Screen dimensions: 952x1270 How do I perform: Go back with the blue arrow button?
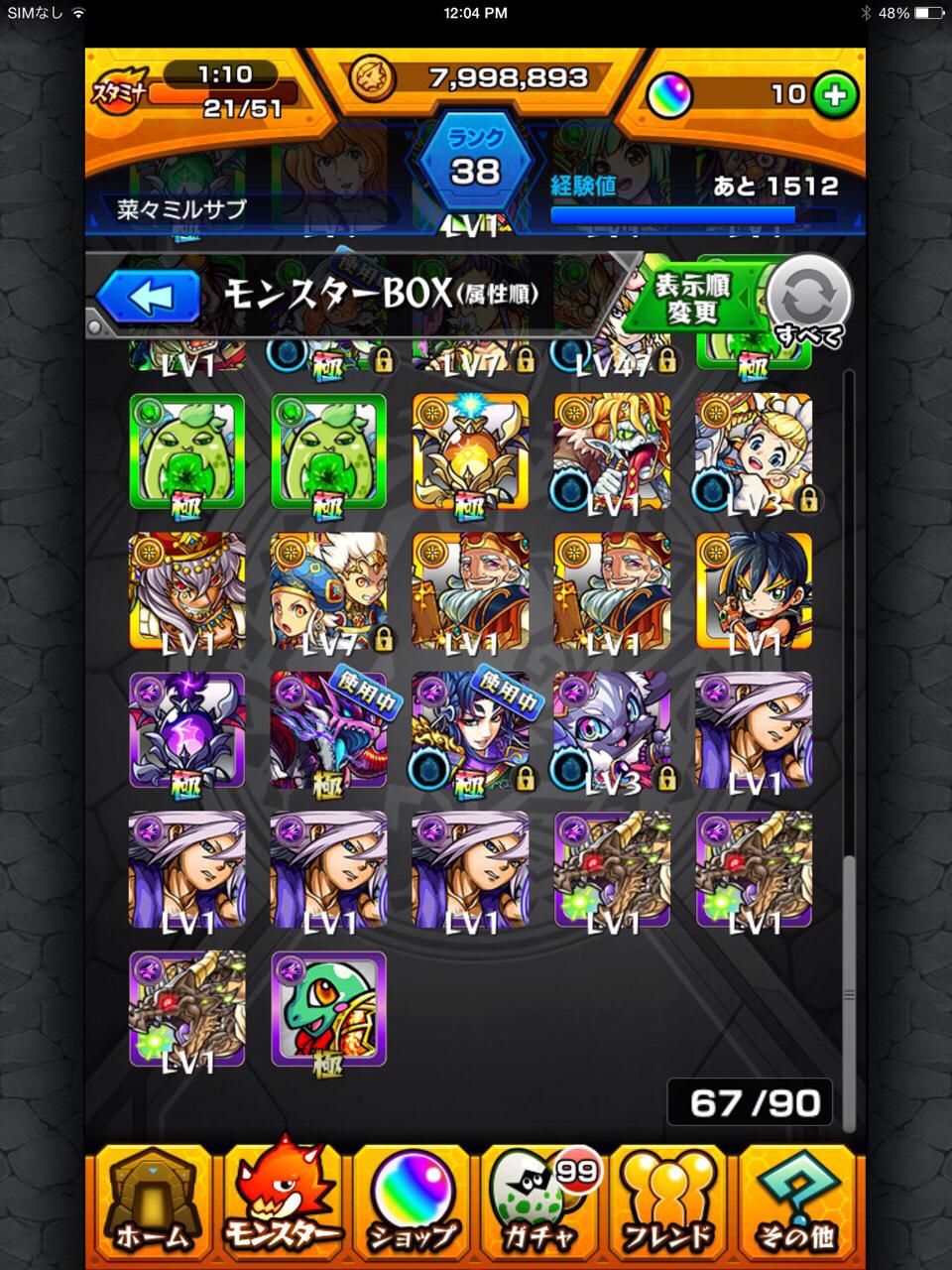coord(147,297)
